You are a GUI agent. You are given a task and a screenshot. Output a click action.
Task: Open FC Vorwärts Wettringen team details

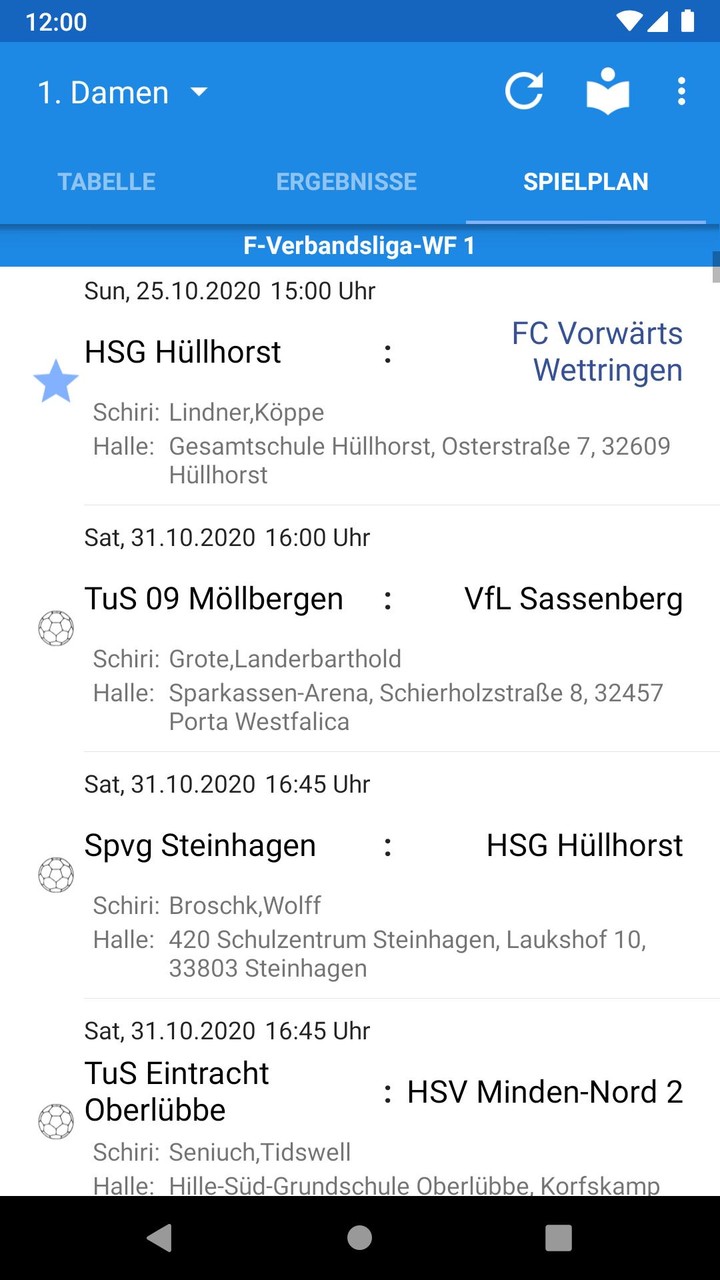(x=597, y=351)
